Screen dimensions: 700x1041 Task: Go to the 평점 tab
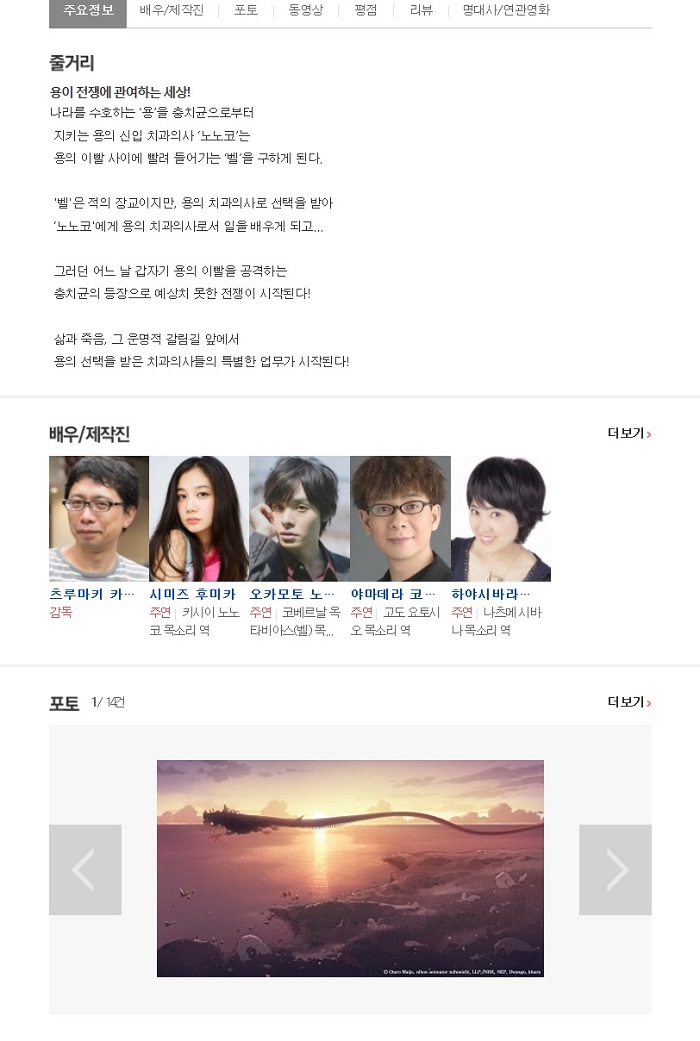point(366,11)
